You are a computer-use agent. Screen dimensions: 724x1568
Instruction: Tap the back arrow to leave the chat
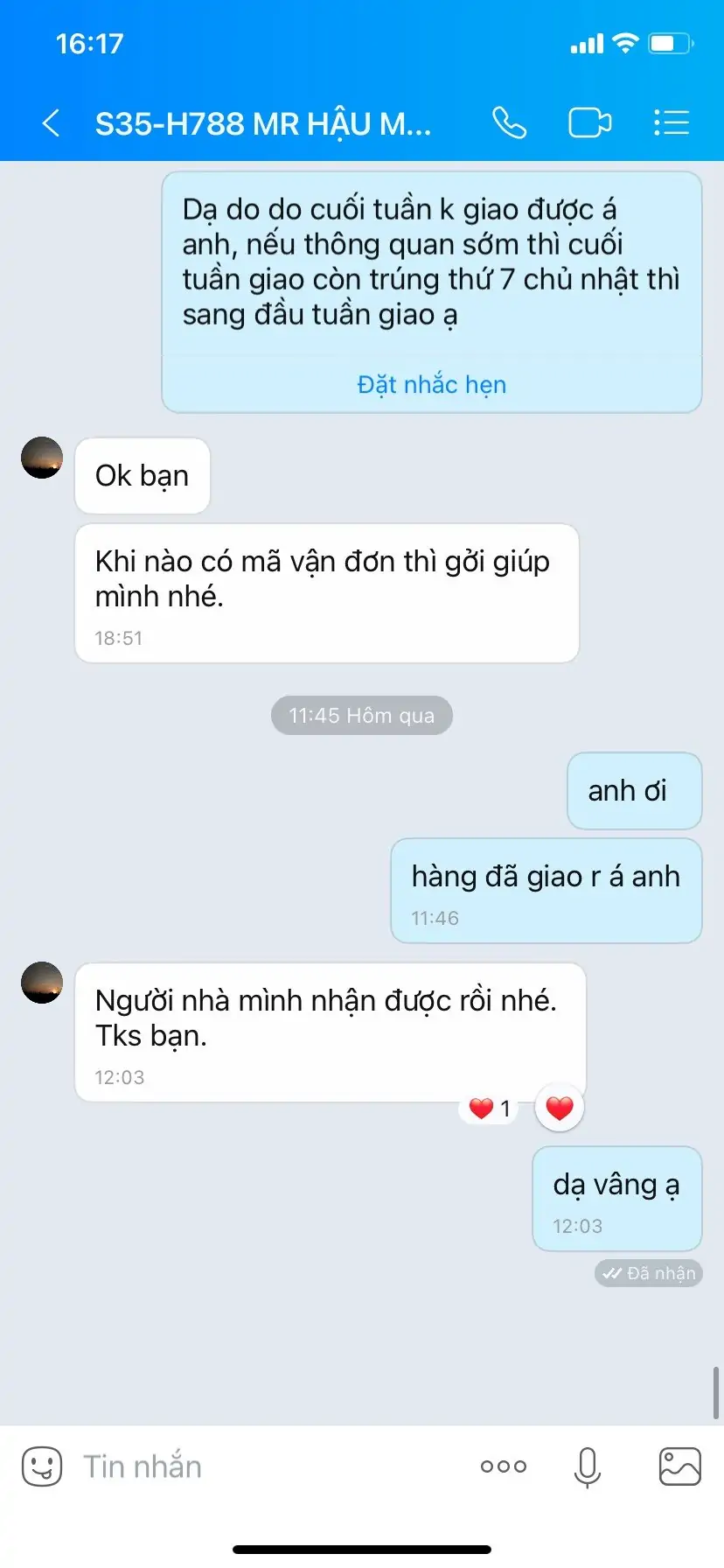[x=50, y=123]
